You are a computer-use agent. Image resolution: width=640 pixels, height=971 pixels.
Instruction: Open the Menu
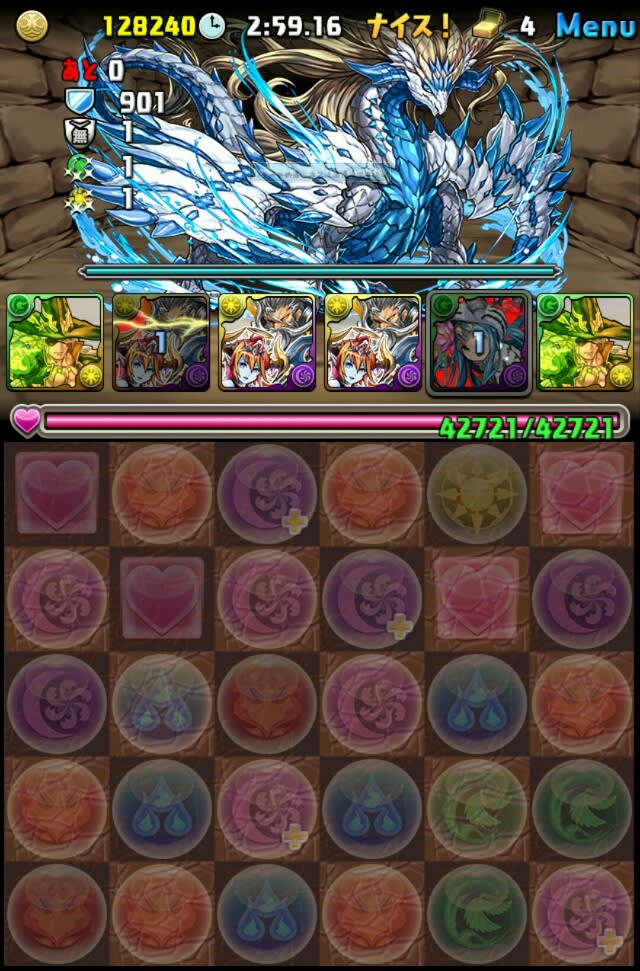pyautogui.click(x=595, y=25)
